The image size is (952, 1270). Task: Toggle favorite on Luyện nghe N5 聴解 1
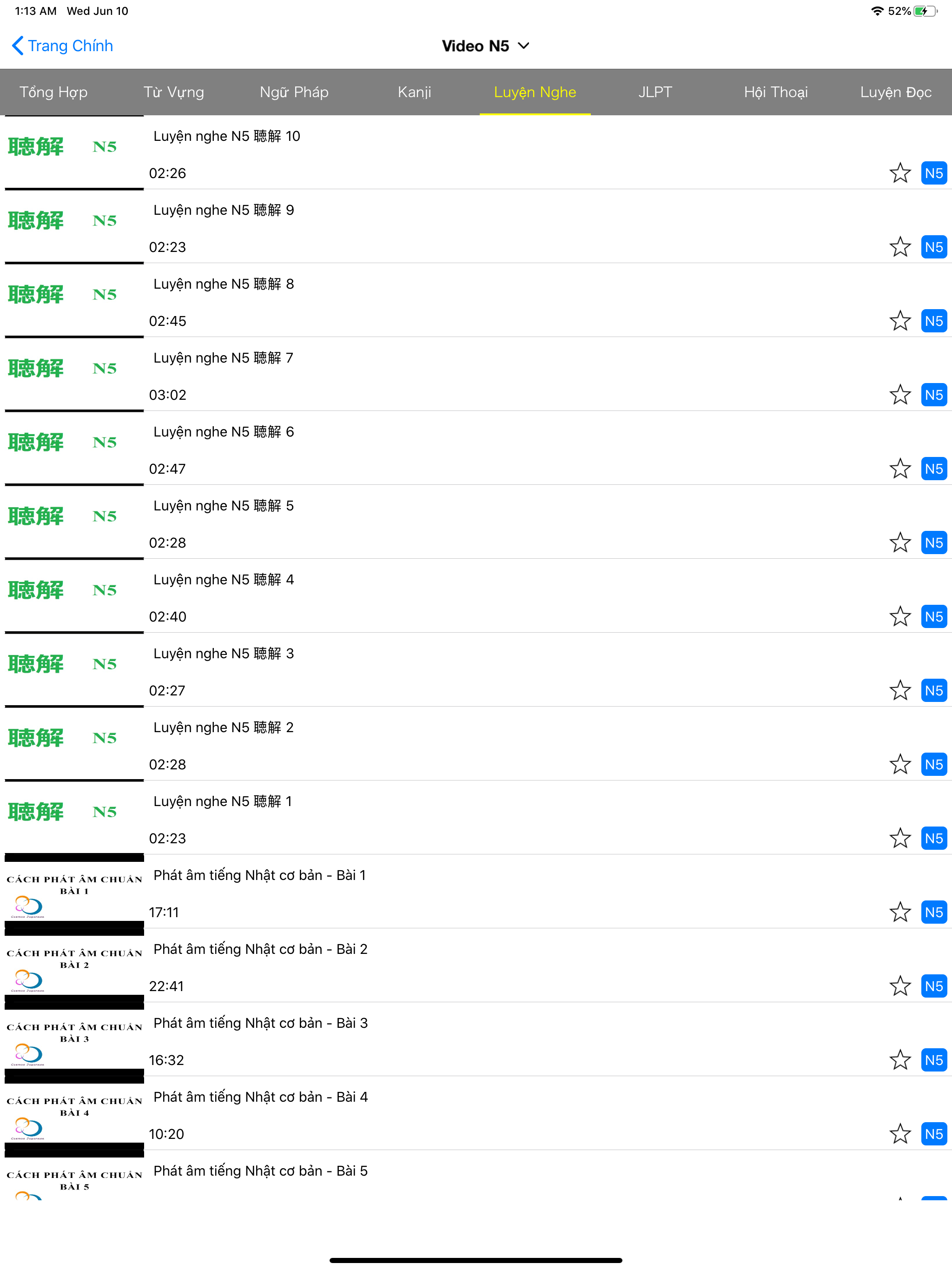(900, 838)
